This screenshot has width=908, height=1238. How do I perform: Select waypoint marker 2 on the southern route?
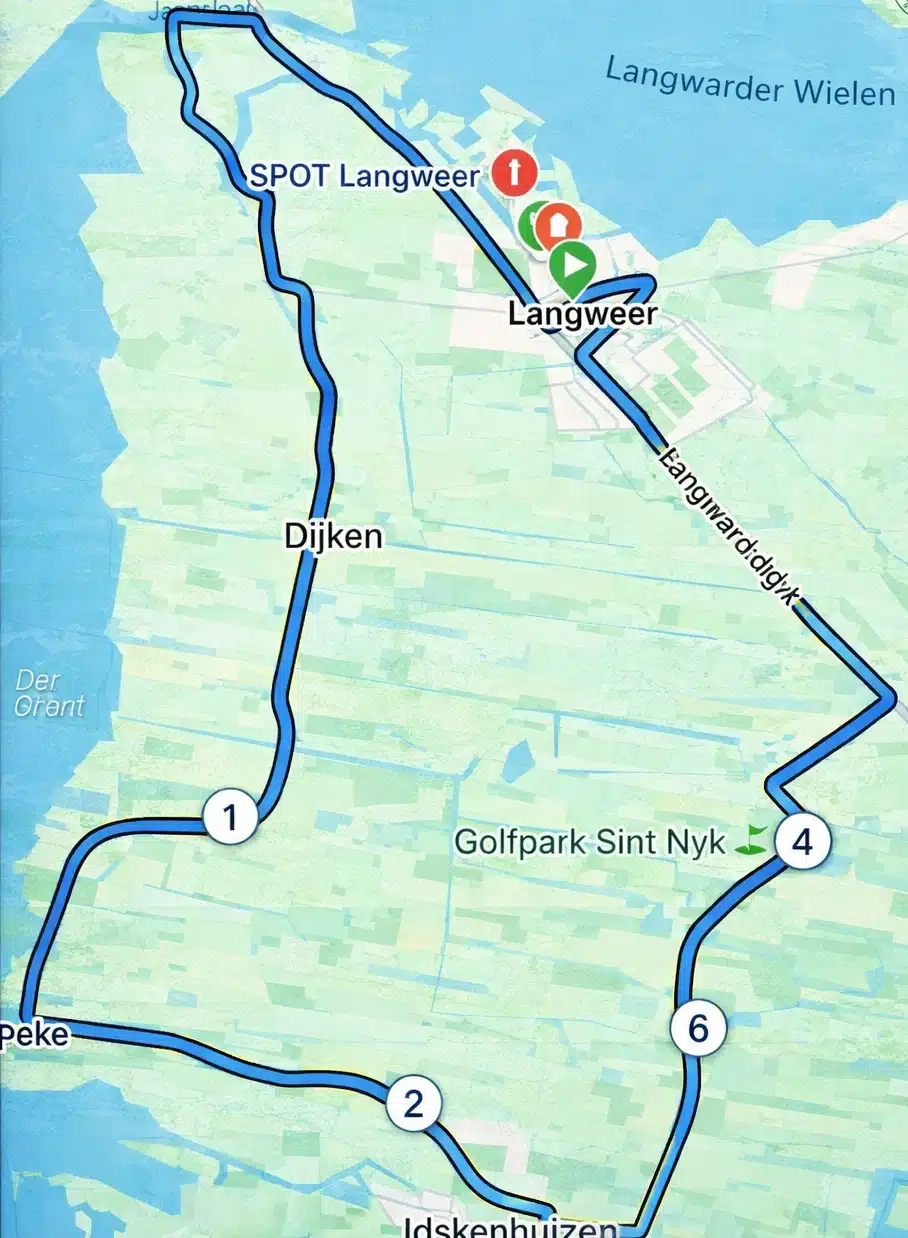(x=412, y=1103)
